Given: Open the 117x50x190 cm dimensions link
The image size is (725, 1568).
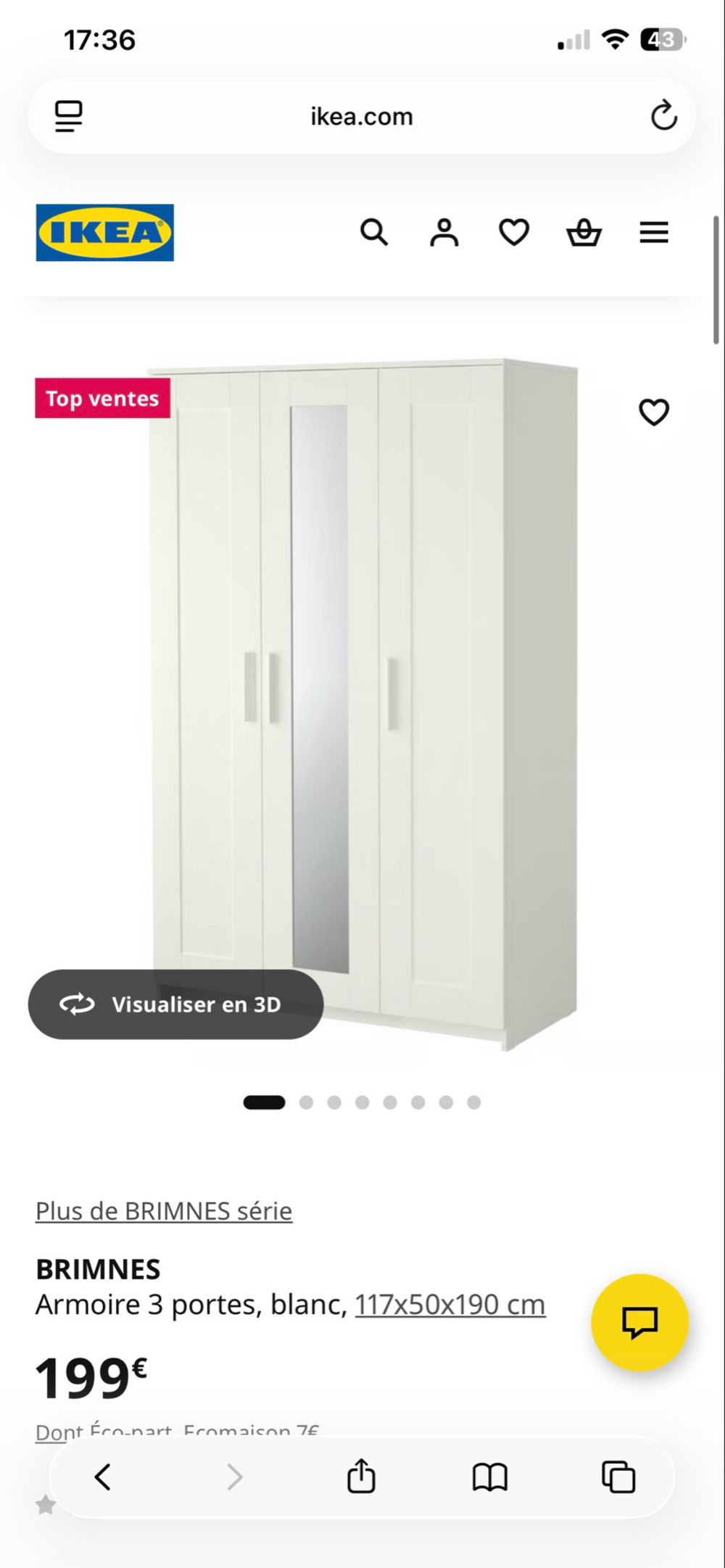Looking at the screenshot, I should (x=449, y=1304).
